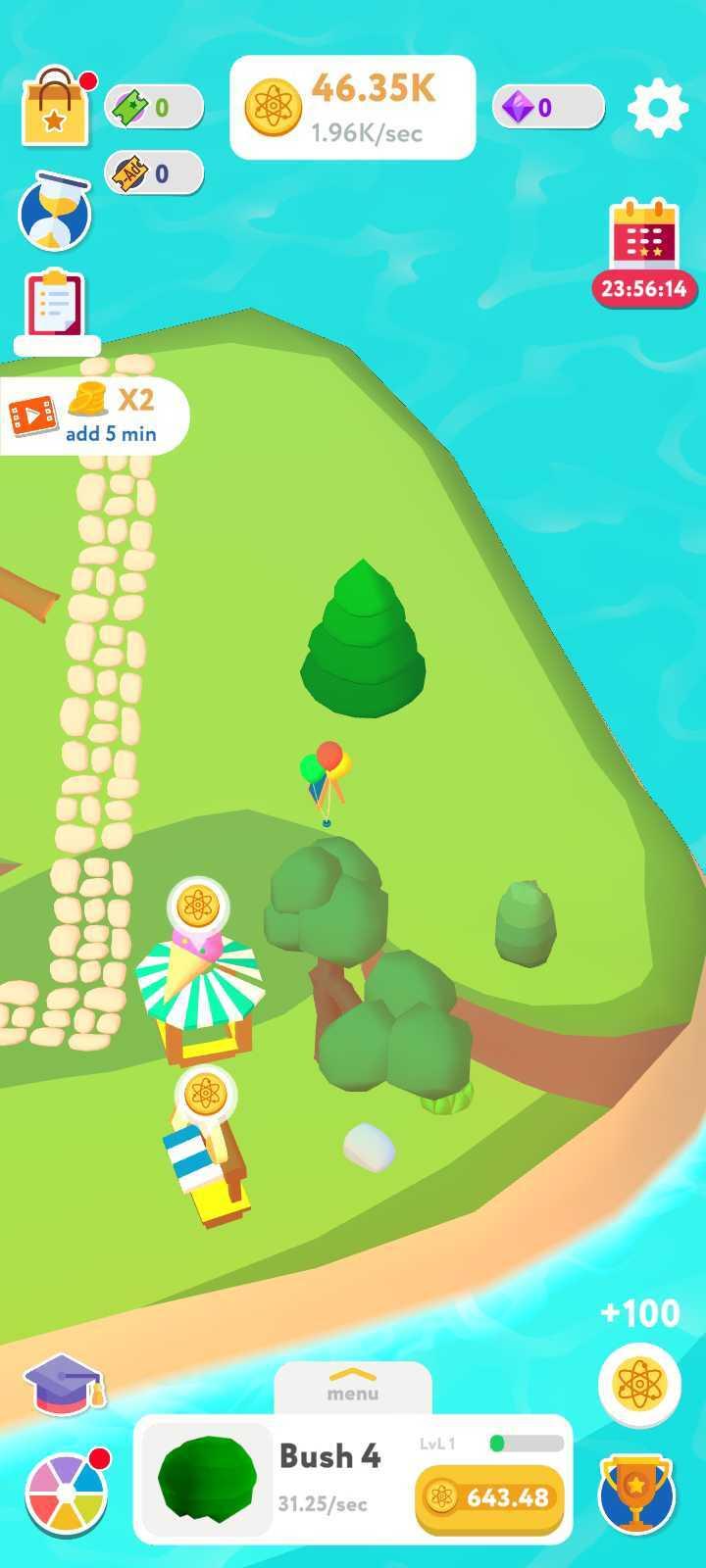
Task: Tap the purple gems counter
Action: coord(547,107)
